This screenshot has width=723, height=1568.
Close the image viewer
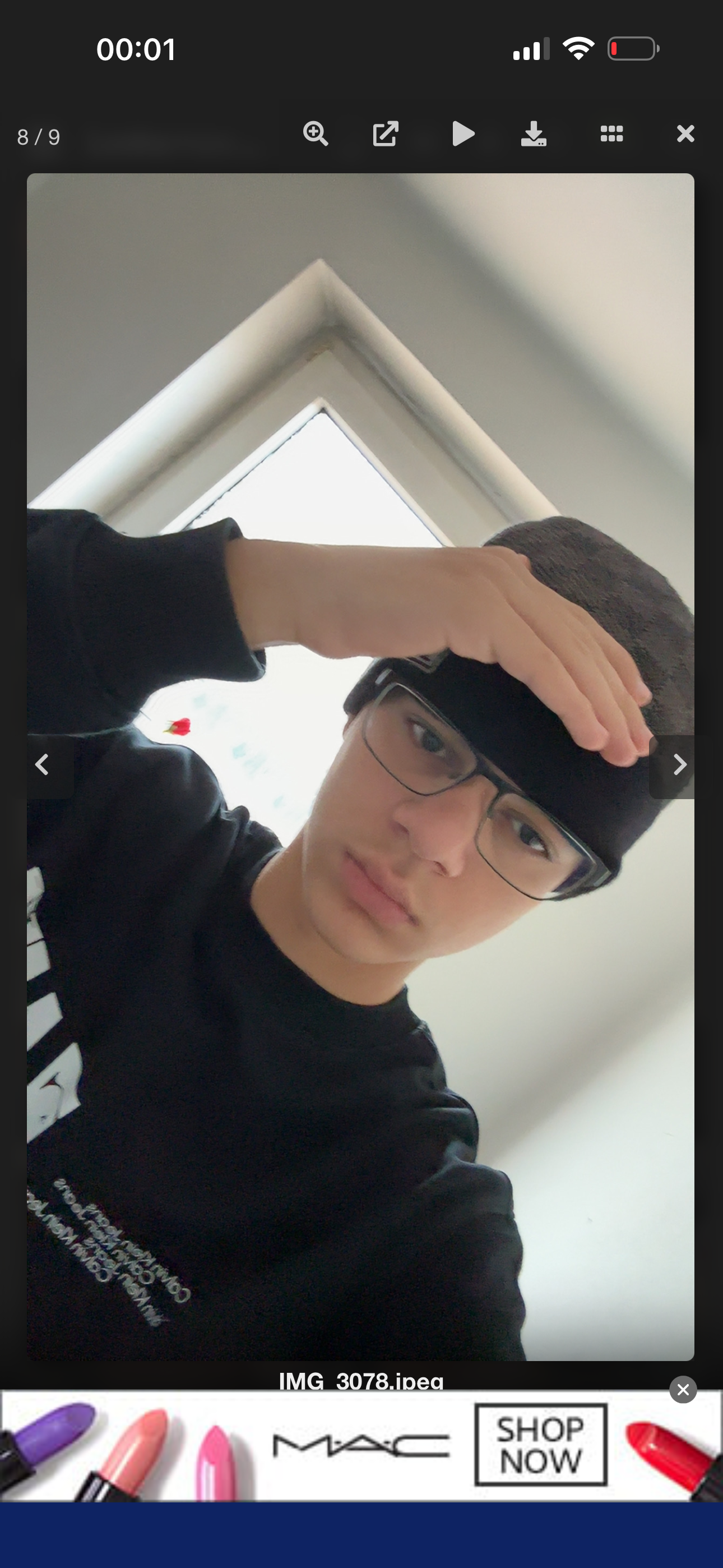point(685,133)
